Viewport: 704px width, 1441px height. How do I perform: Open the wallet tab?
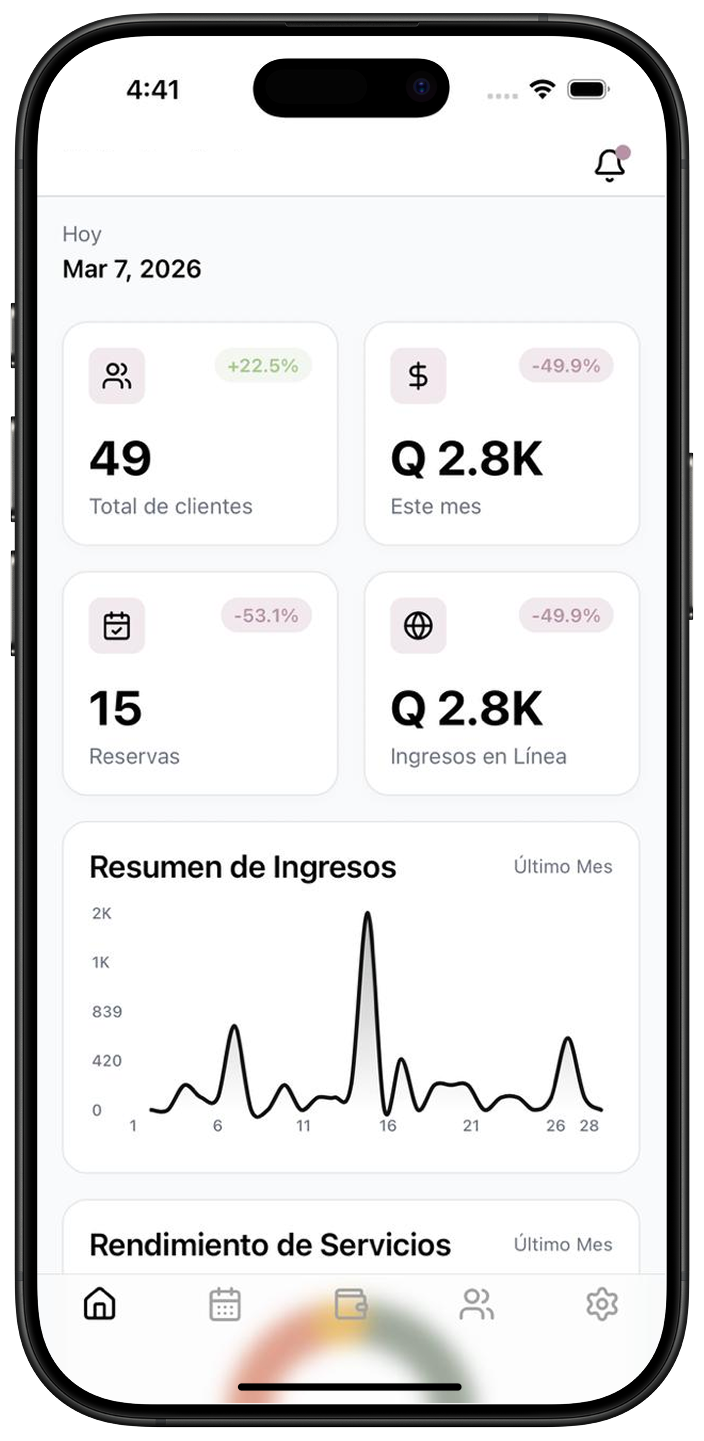[x=351, y=1304]
